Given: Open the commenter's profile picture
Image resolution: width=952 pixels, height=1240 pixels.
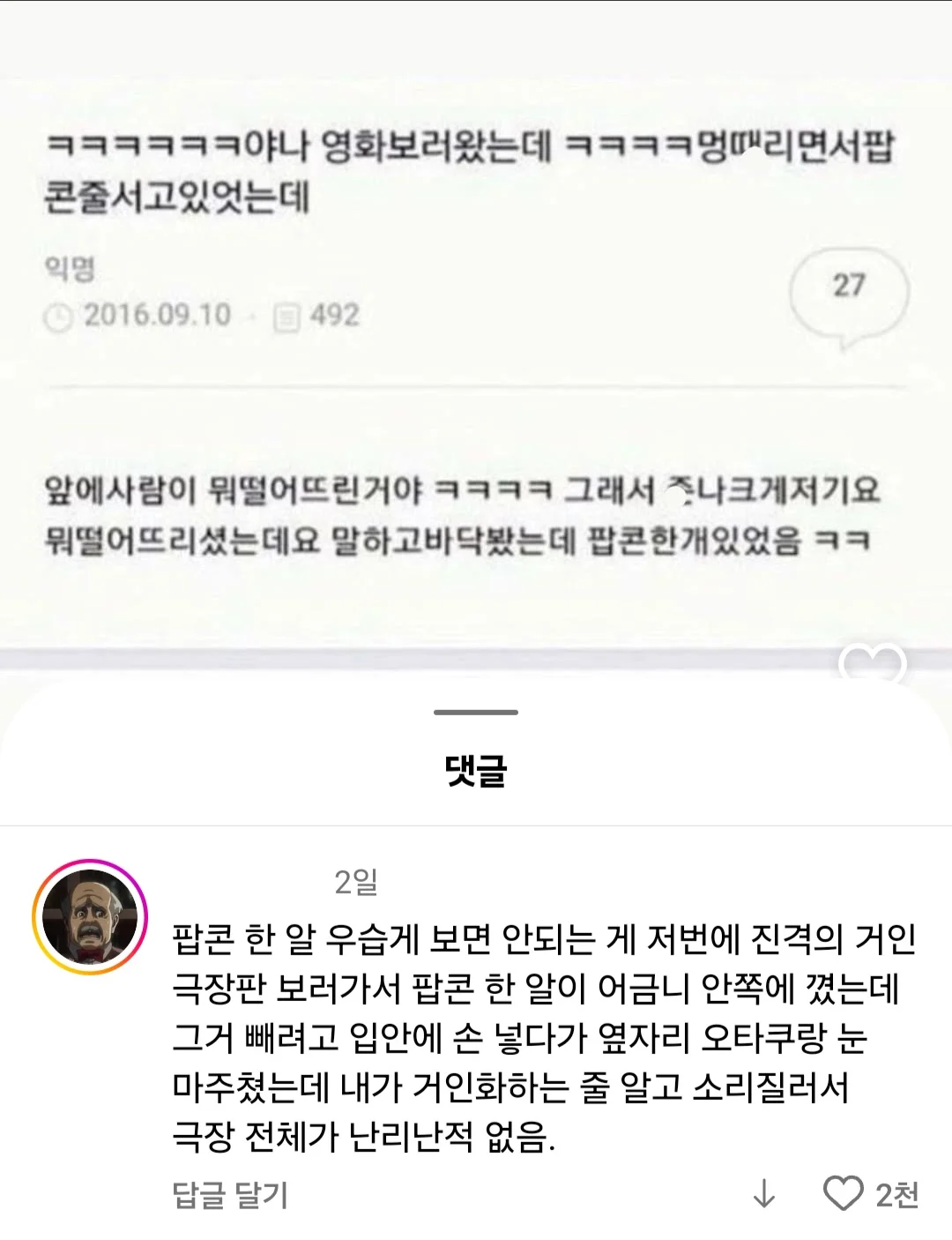Looking at the screenshot, I should (x=90, y=917).
